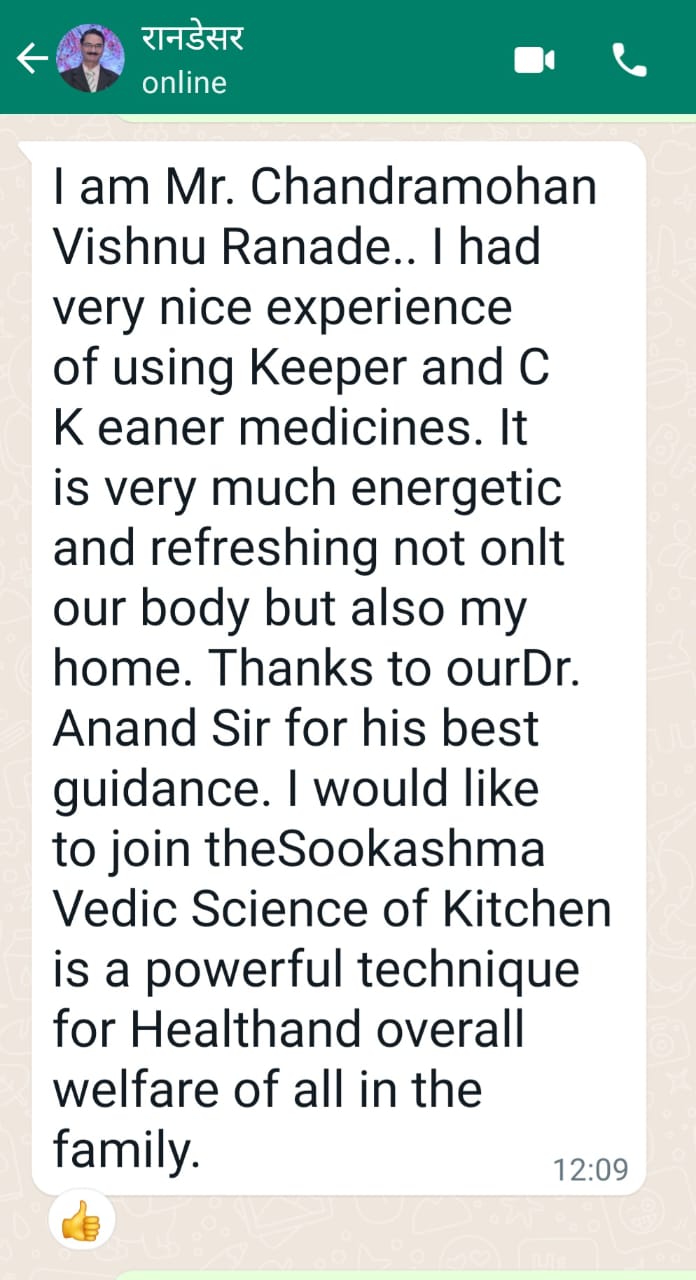
Task: Start a video call with रानडेसर
Action: [x=535, y=61]
